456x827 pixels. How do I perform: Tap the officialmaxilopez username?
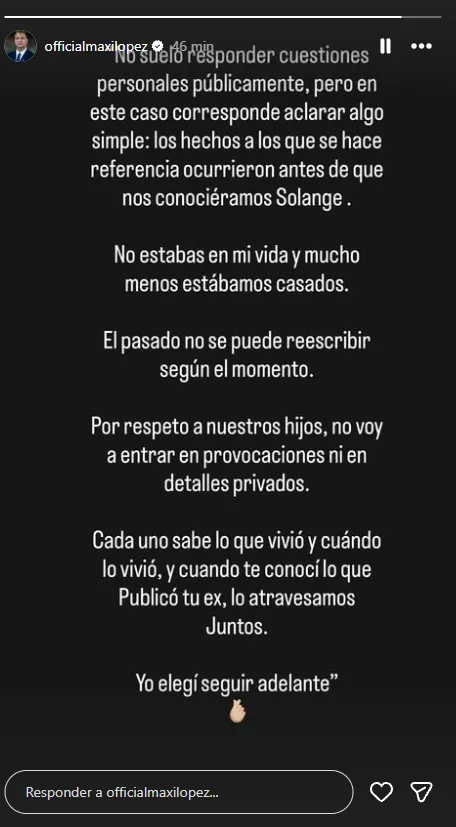pos(96,46)
